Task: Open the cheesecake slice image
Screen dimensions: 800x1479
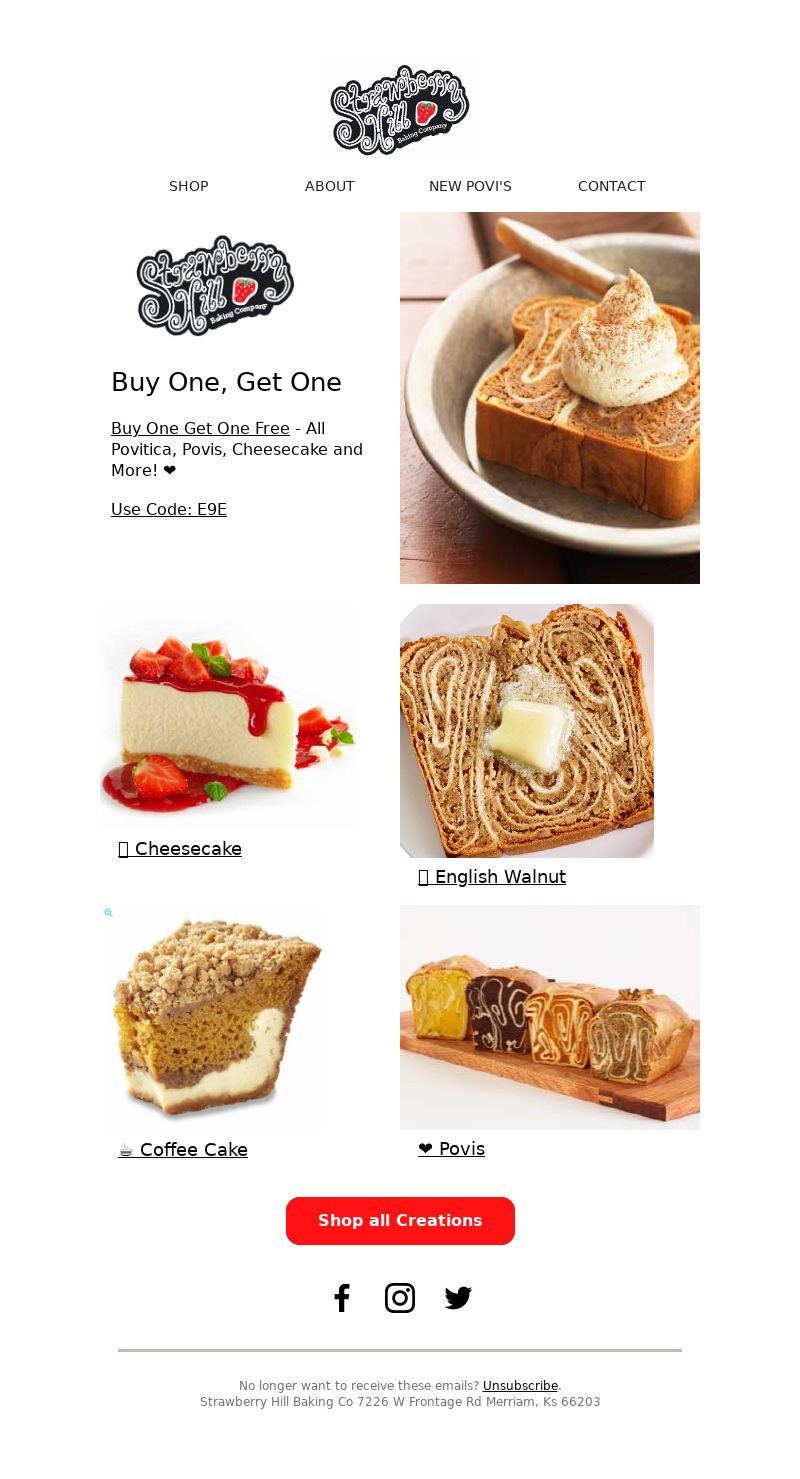Action: [228, 715]
